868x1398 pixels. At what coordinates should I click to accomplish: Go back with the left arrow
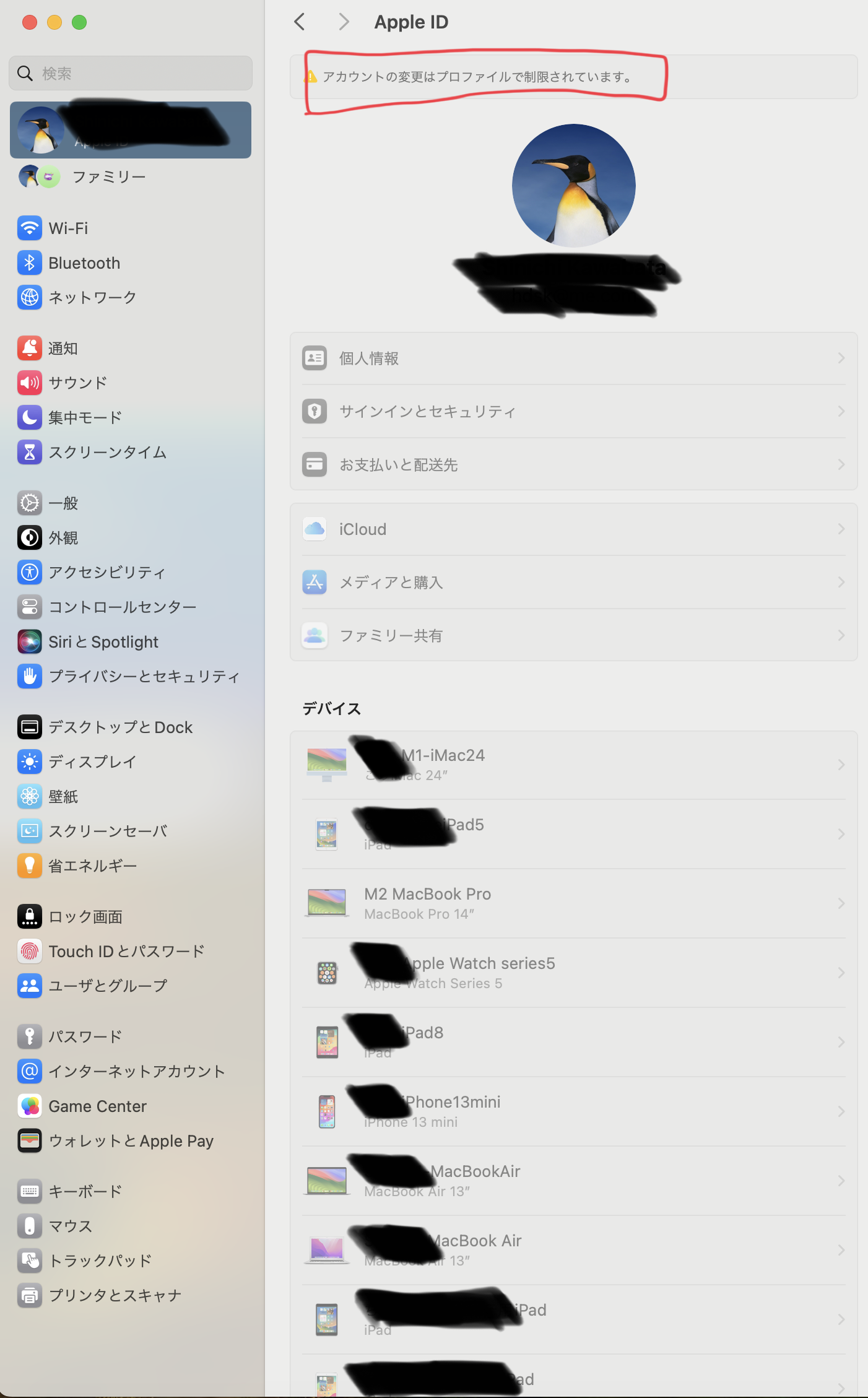click(300, 22)
